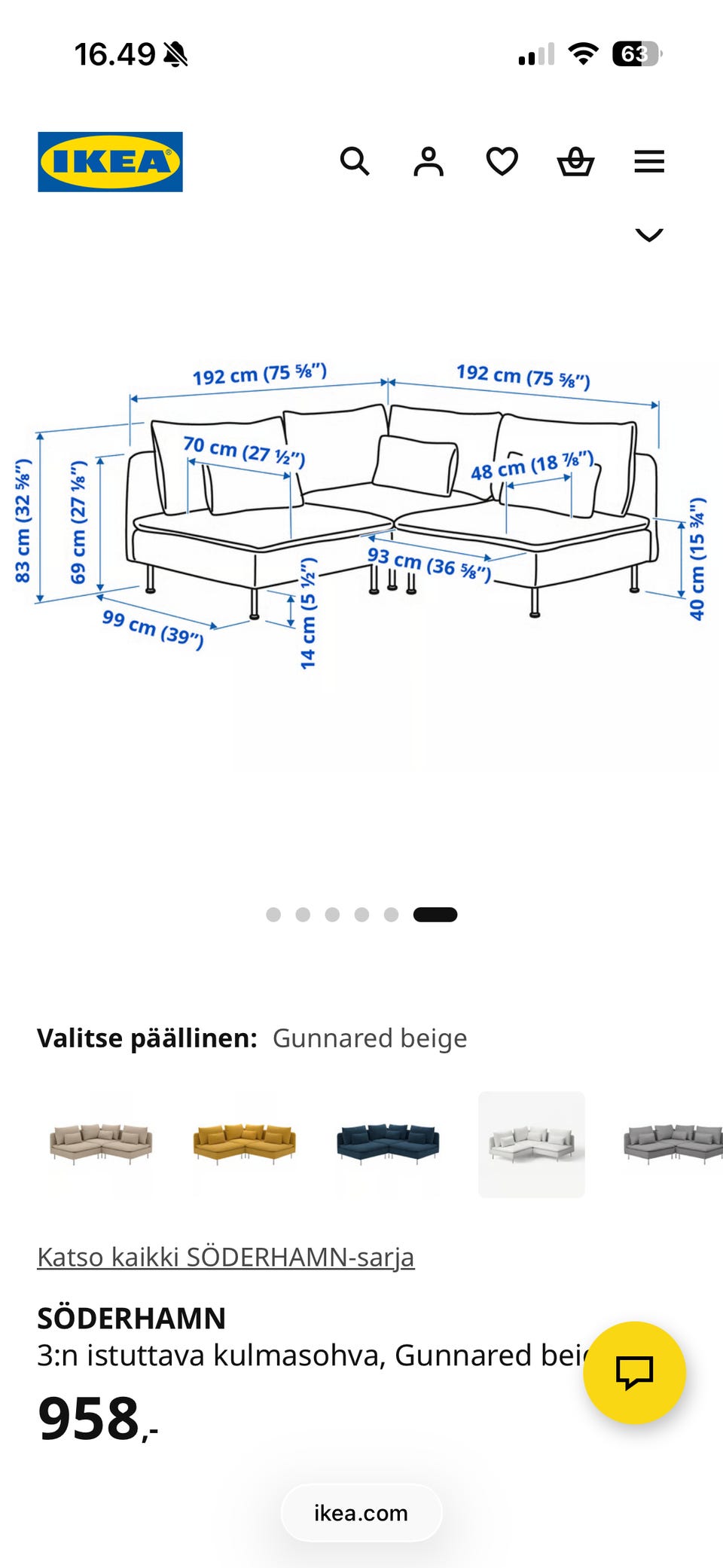This screenshot has height=1568, width=723.
Task: Jump to the first image indicator dot
Action: pos(273,914)
